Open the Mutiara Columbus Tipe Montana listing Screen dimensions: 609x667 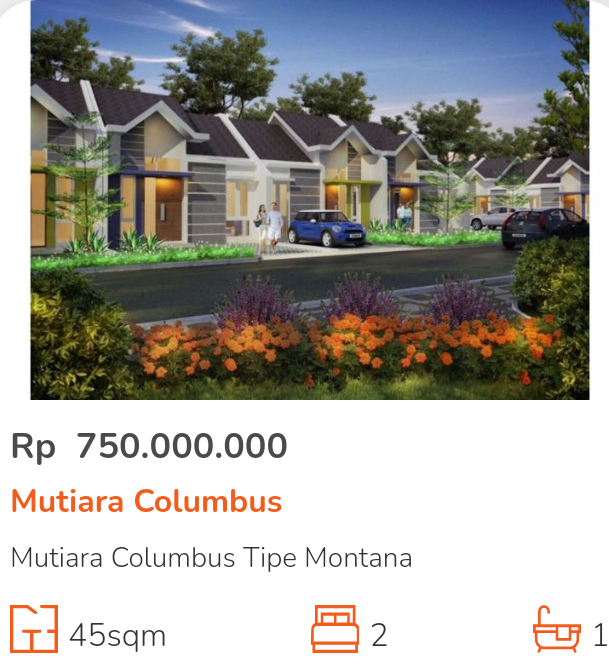click(211, 558)
